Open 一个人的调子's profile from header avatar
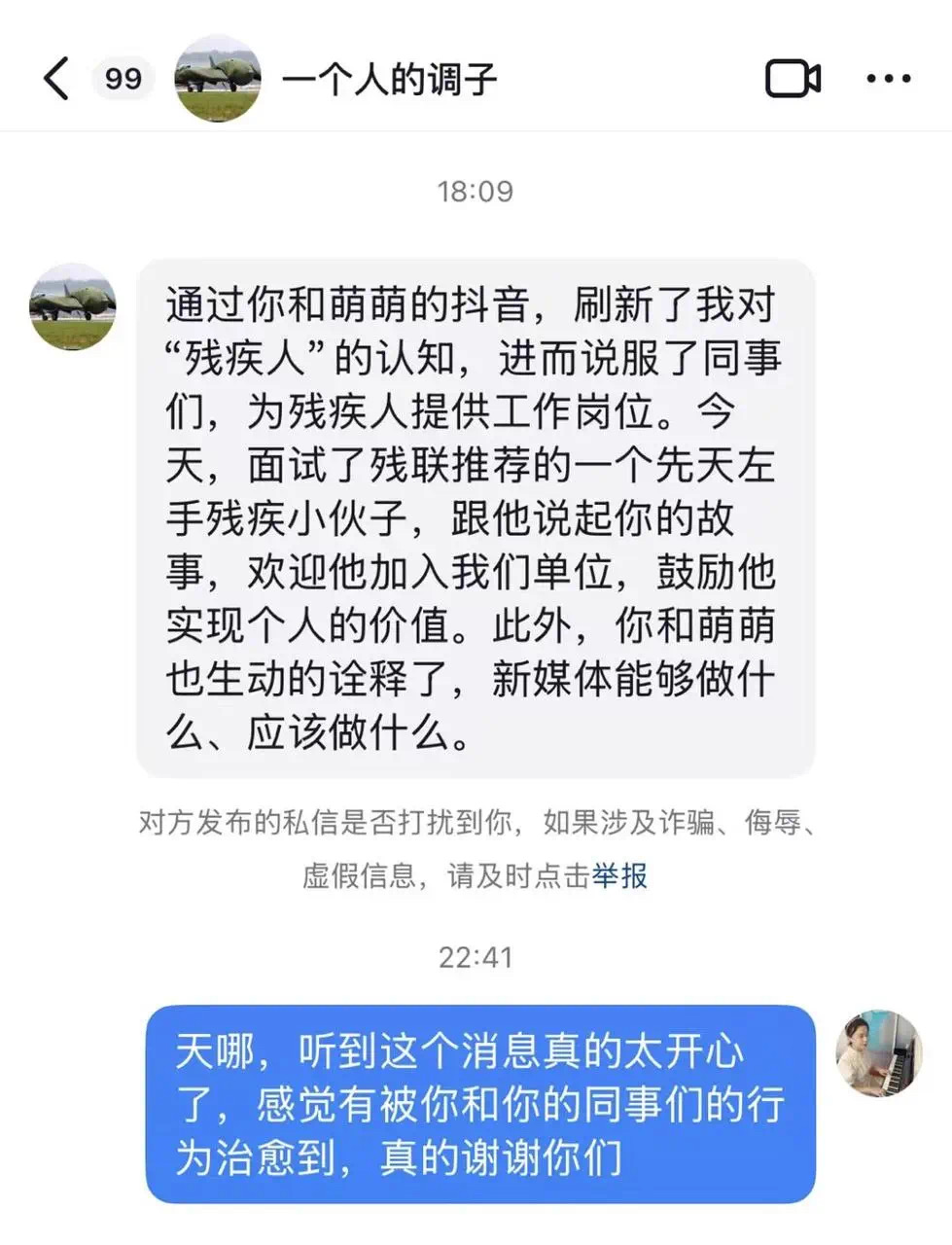Screen dimensions: 952x1245 click(217, 79)
